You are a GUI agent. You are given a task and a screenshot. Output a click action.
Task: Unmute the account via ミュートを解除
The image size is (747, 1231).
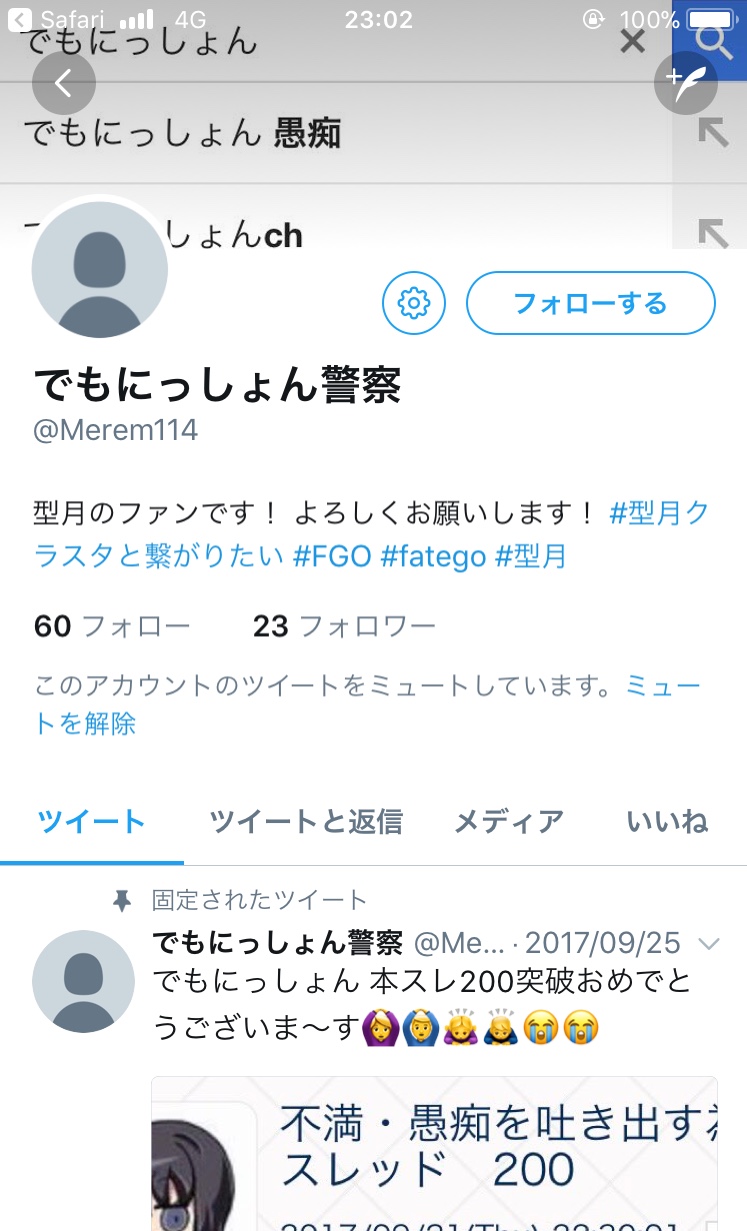click(85, 722)
